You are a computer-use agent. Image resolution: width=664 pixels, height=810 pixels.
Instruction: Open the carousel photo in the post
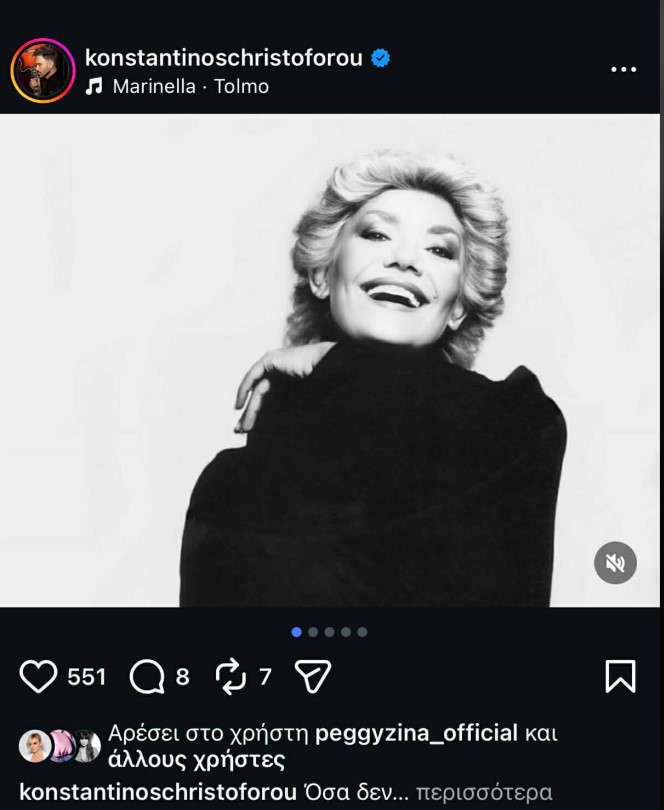(x=330, y=360)
